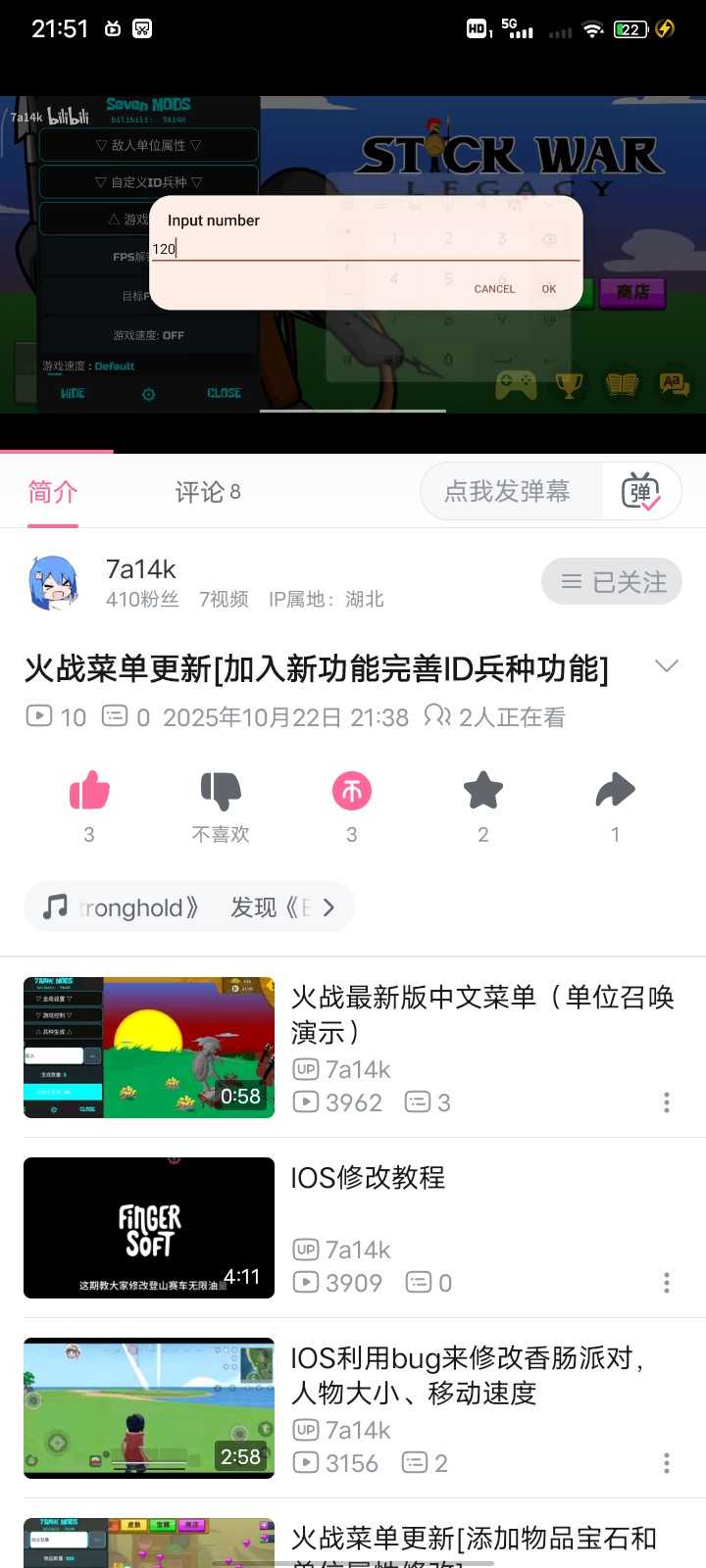Image resolution: width=706 pixels, height=1568 pixels.
Task: Add this video to favorites
Action: click(482, 792)
